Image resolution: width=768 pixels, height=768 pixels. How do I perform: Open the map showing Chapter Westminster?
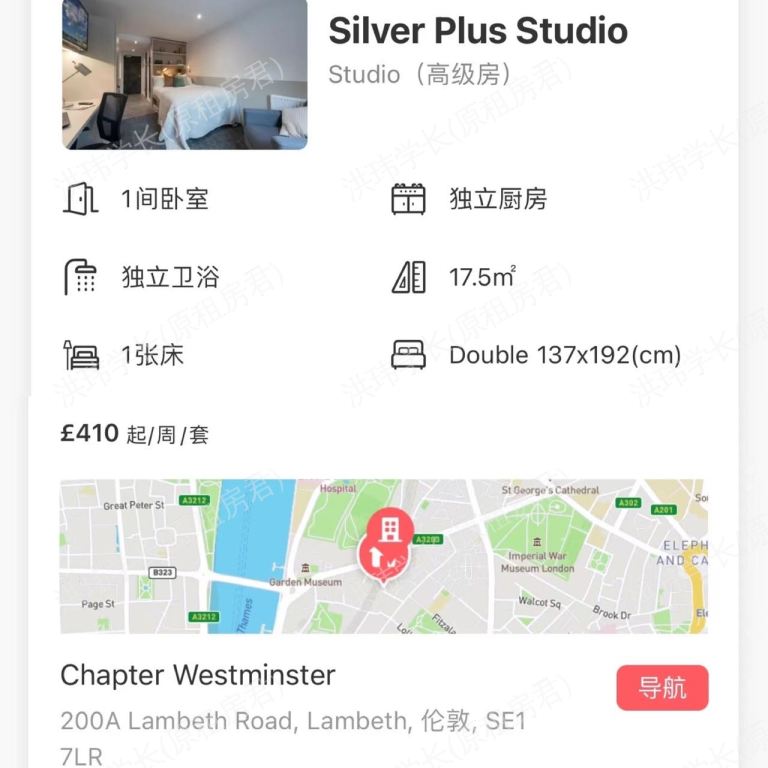[383, 556]
